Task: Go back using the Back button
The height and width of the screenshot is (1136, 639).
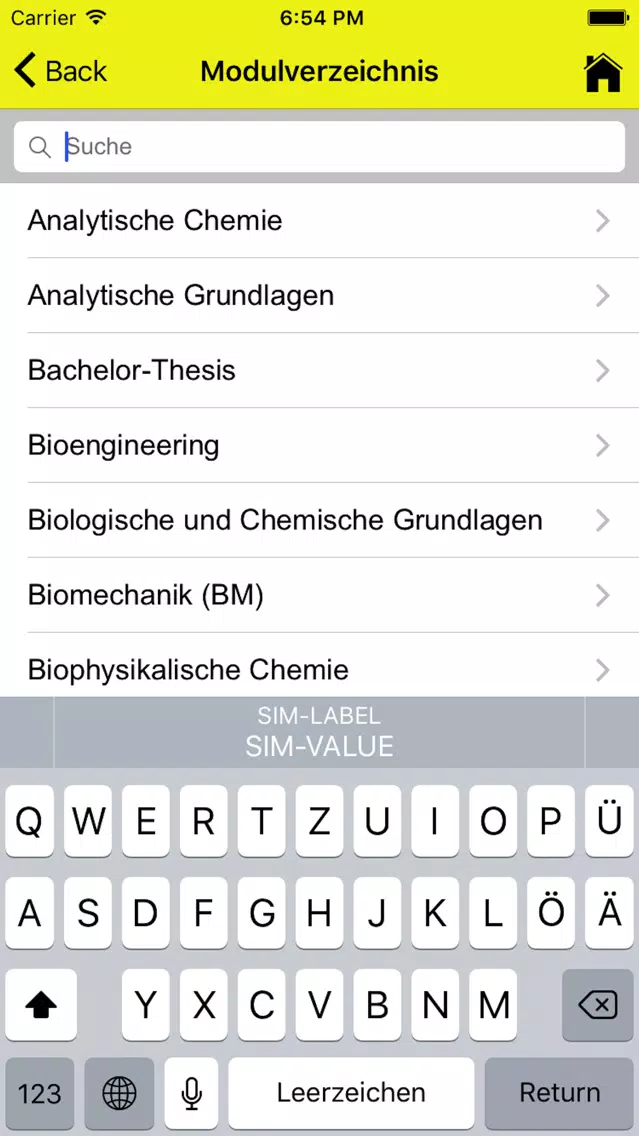Action: tap(60, 72)
